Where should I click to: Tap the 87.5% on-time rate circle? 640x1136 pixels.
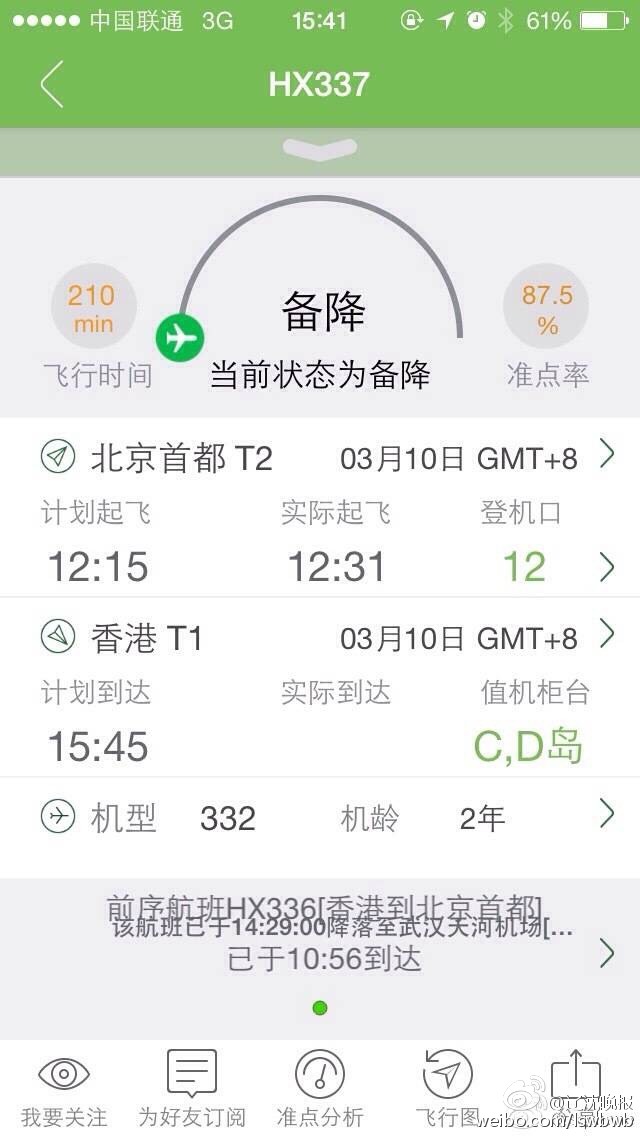tap(546, 309)
